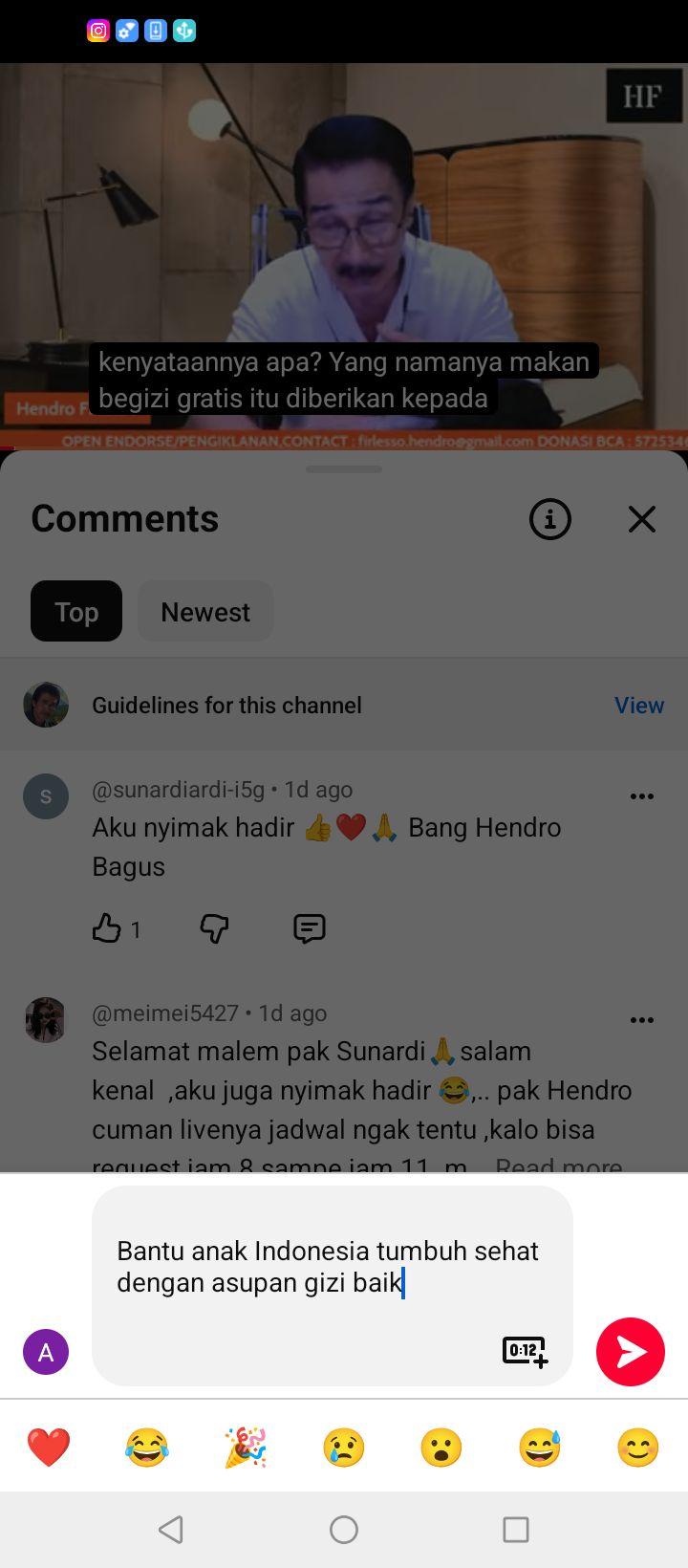Select the Top comments tab

(76, 611)
